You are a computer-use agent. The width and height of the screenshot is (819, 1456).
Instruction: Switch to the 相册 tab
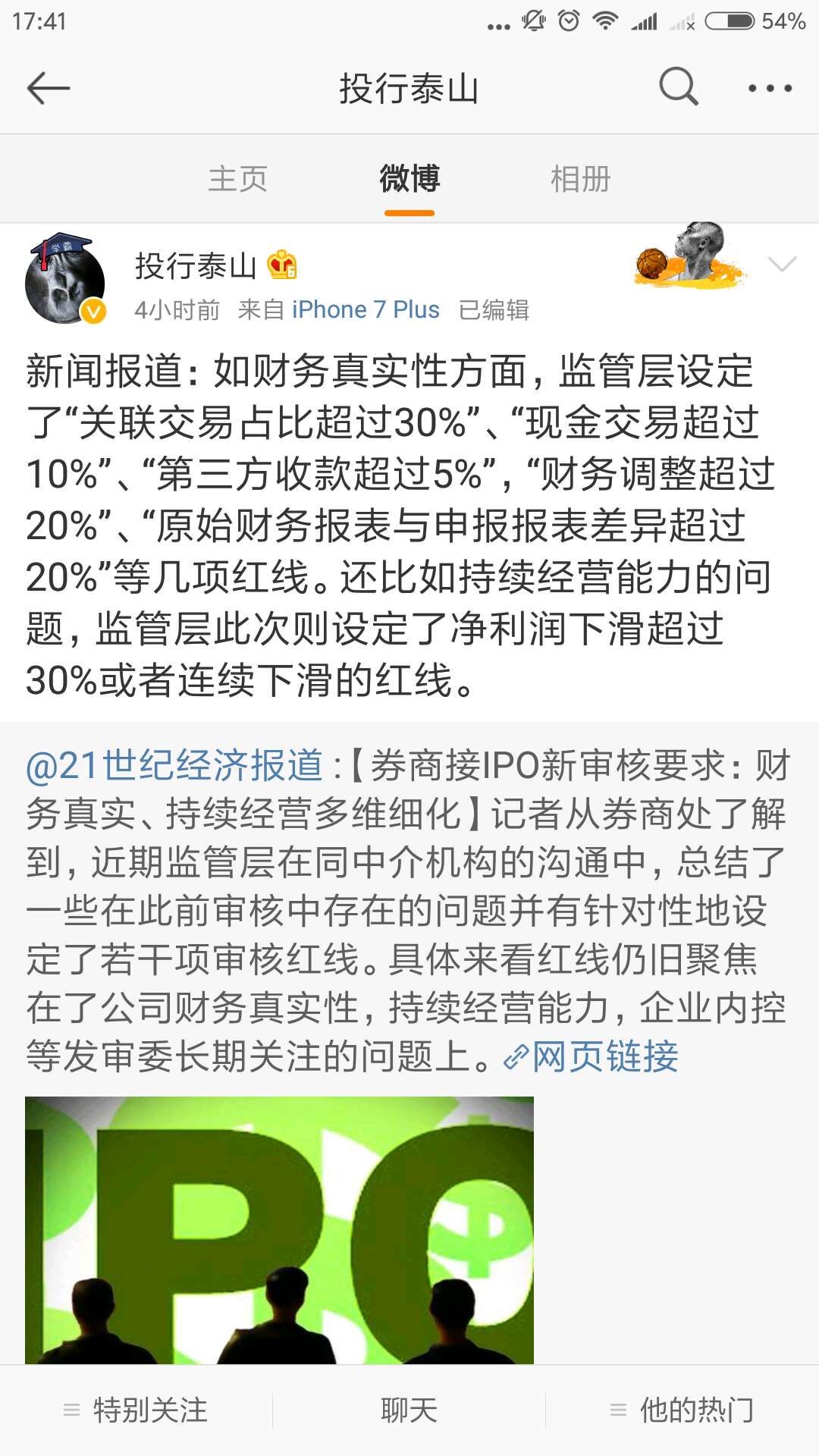point(580,180)
